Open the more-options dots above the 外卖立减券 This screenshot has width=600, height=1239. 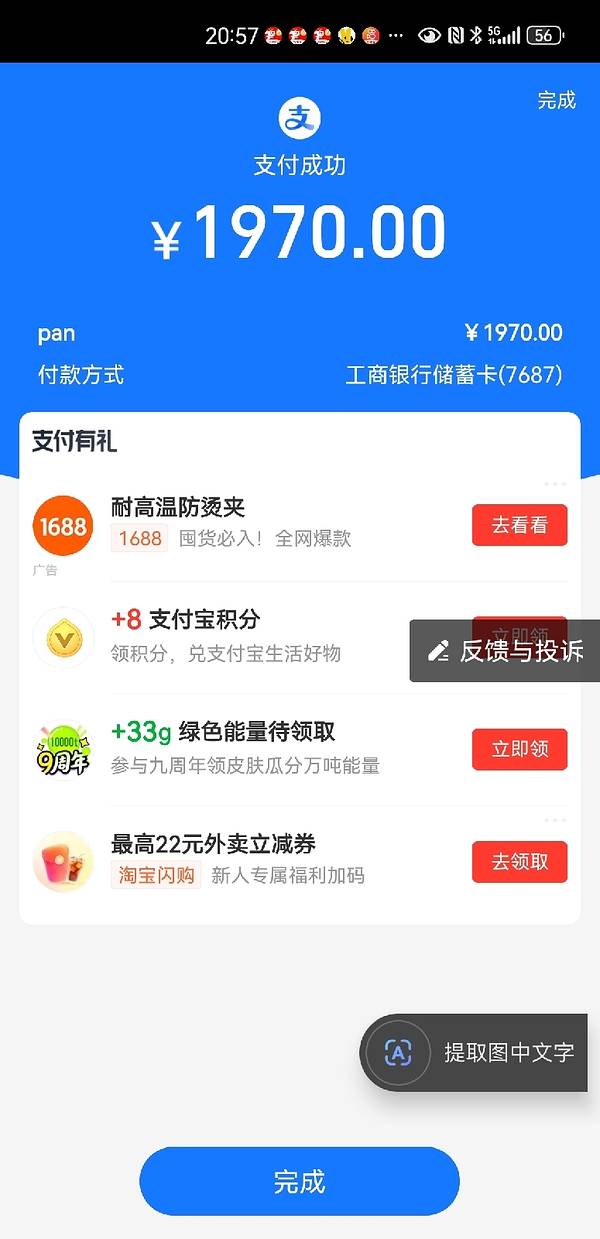(x=555, y=820)
